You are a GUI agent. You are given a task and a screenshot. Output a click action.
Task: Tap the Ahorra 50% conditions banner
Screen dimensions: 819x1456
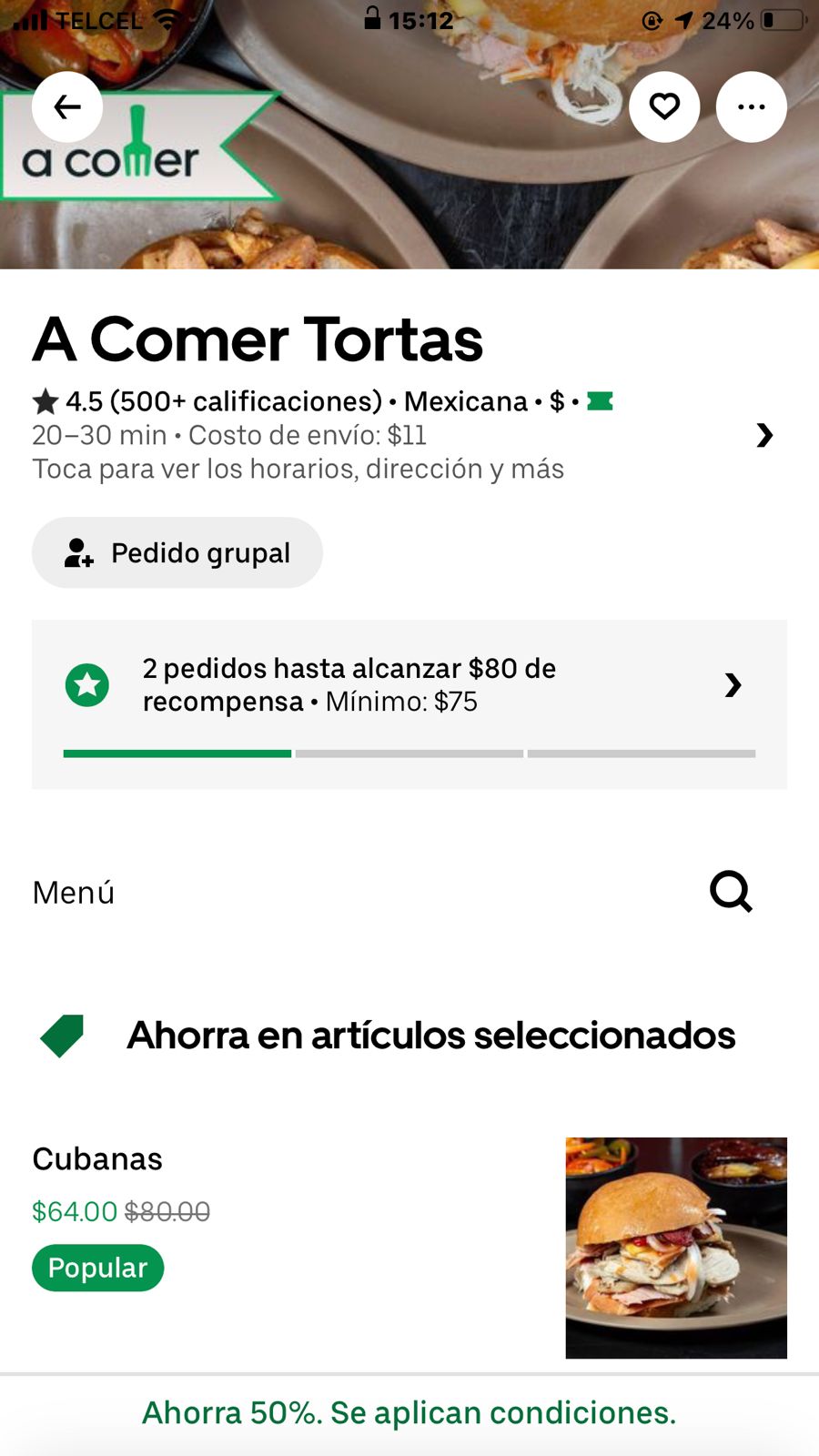(409, 1412)
